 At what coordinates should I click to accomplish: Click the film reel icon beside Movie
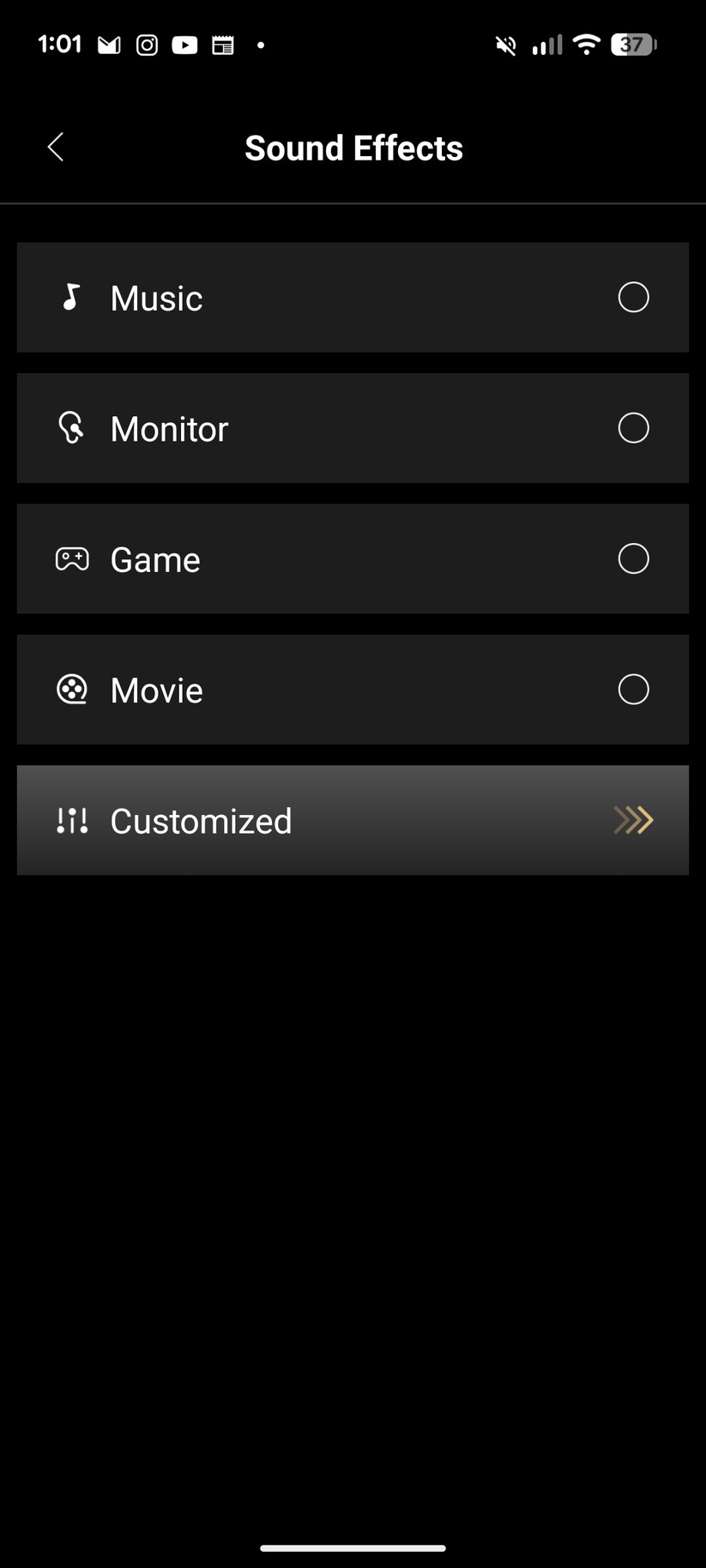(72, 689)
